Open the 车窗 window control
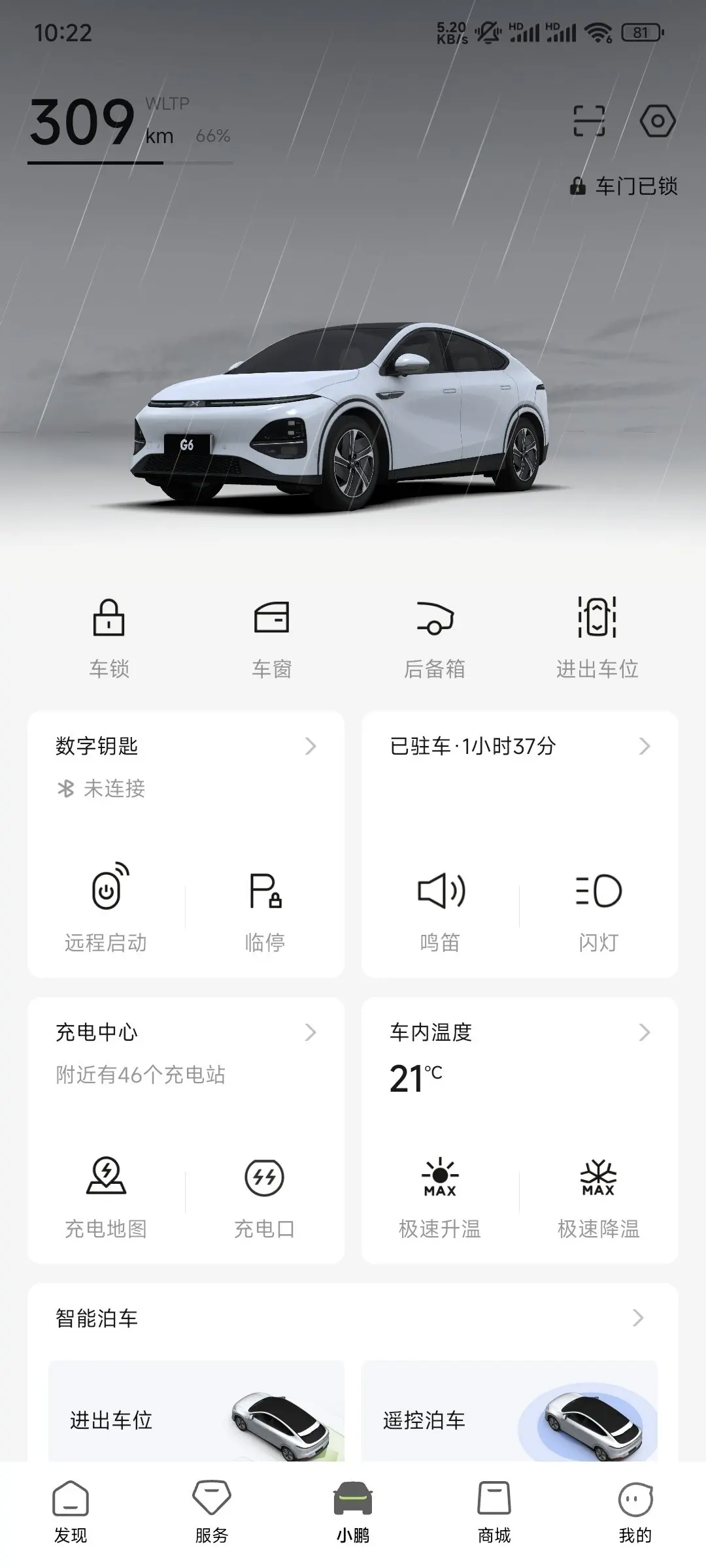Image resolution: width=706 pixels, height=1568 pixels. click(271, 636)
